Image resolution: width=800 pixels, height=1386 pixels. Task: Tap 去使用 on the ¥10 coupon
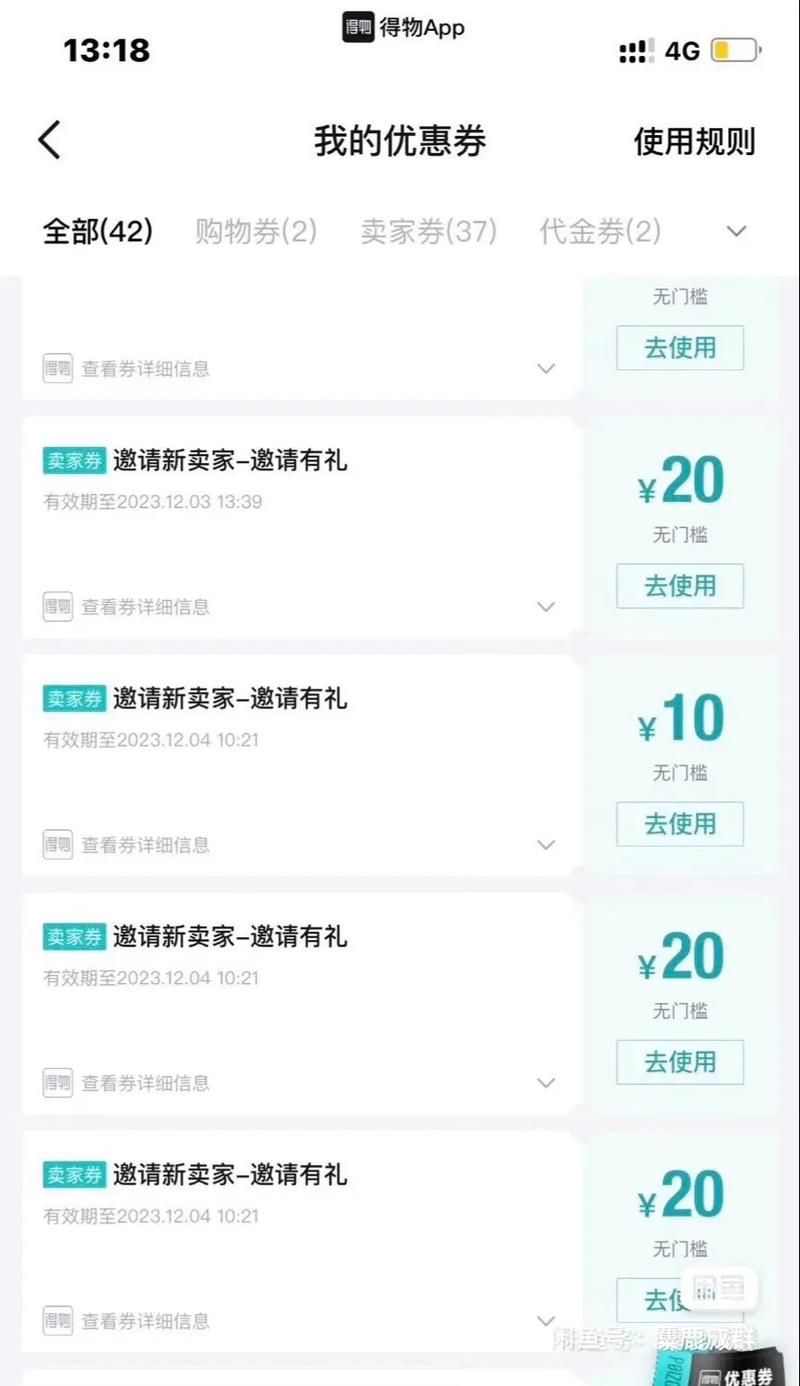(680, 824)
